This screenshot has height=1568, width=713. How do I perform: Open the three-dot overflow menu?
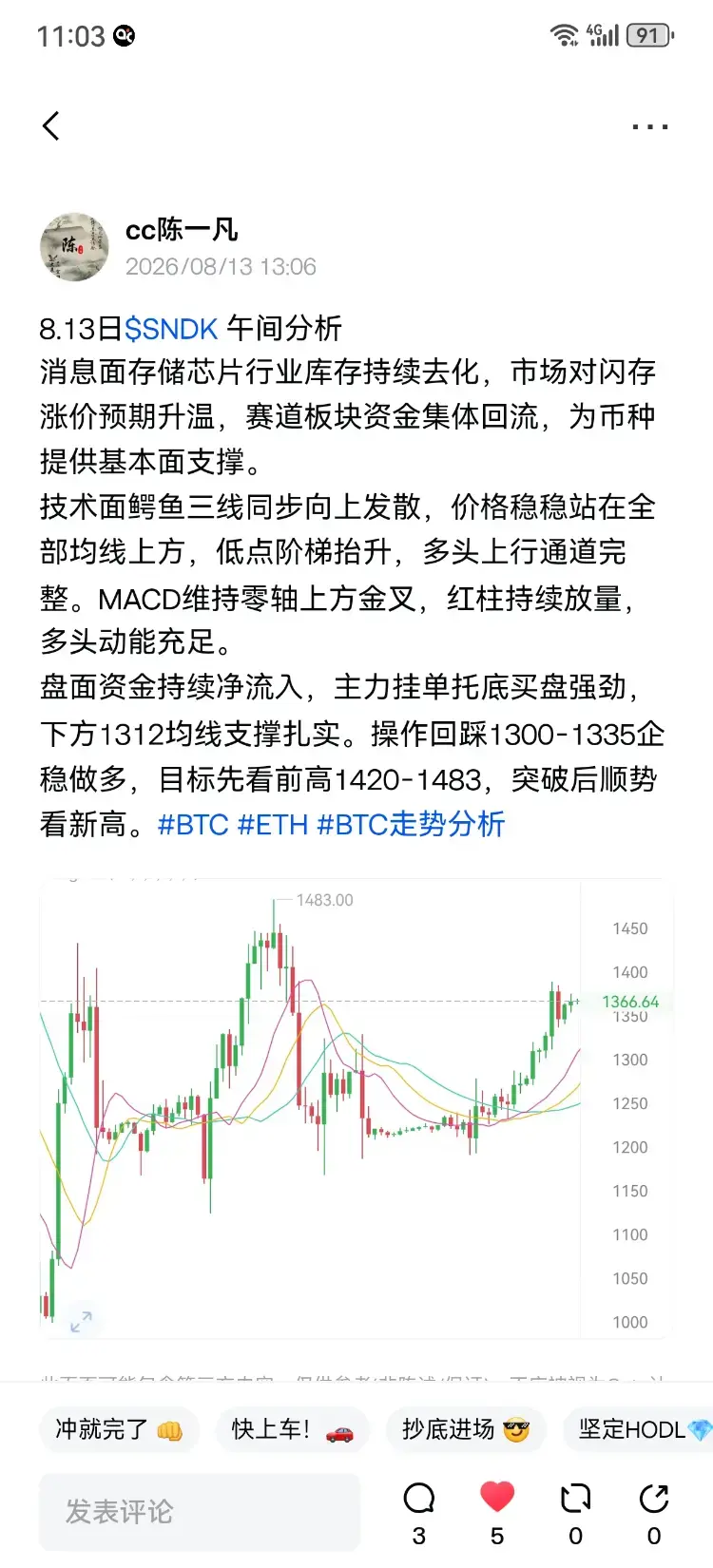pos(650,126)
